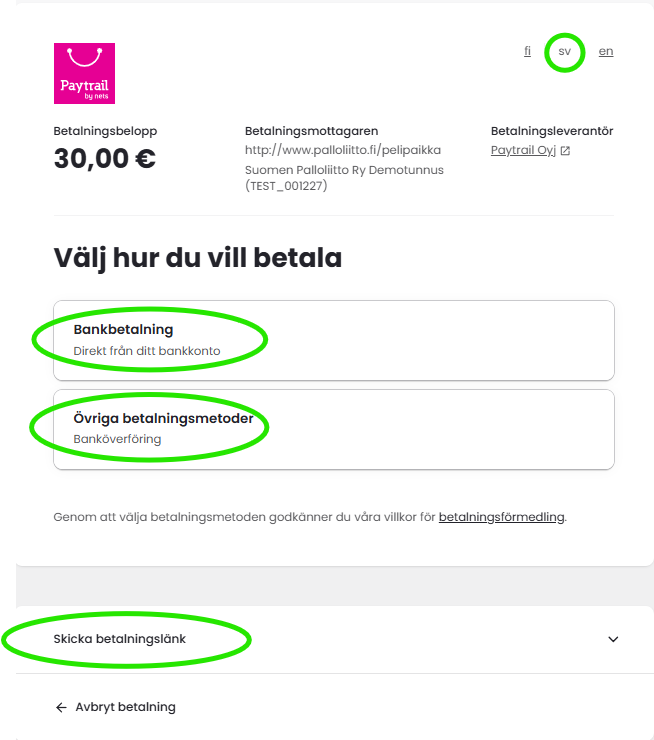Switch language to Finnish (fi)

[527, 51]
